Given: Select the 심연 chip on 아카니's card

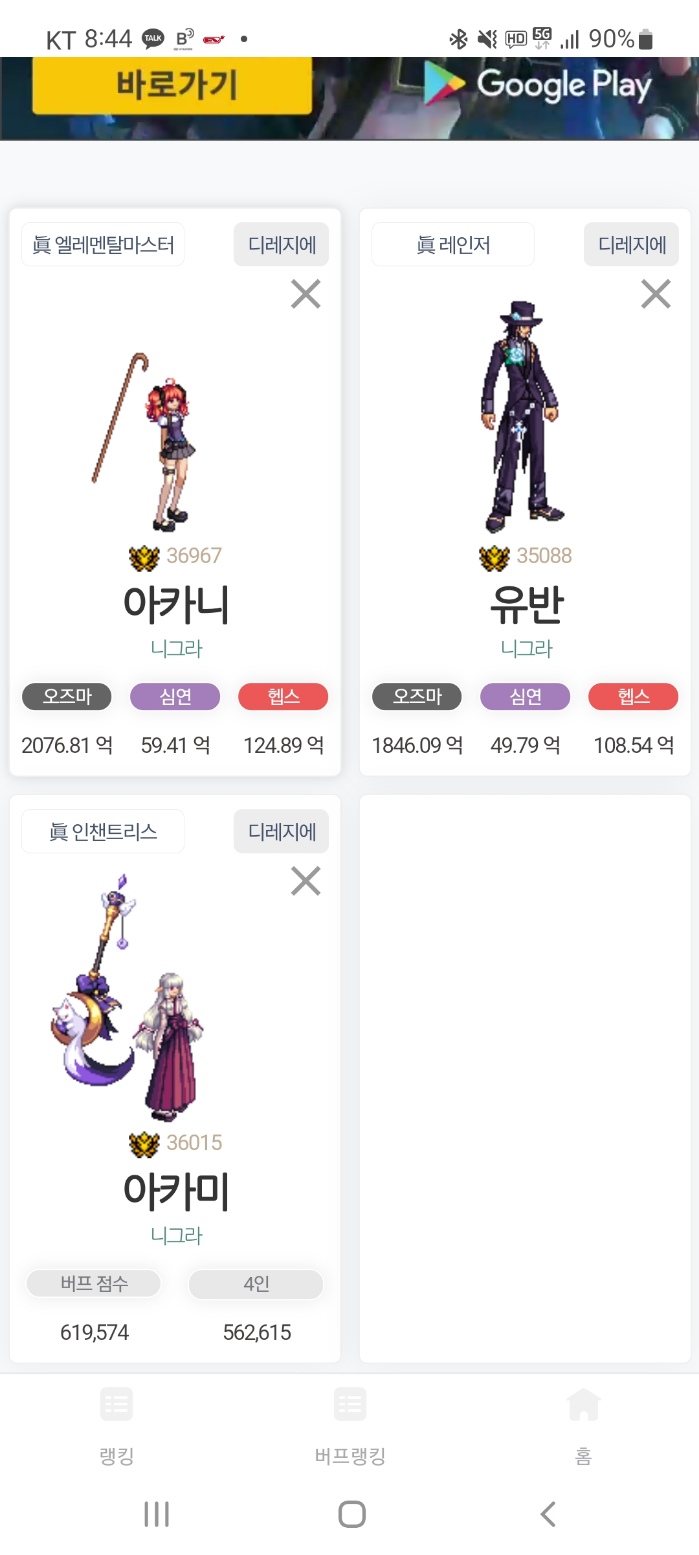Looking at the screenshot, I should pyautogui.click(x=175, y=697).
